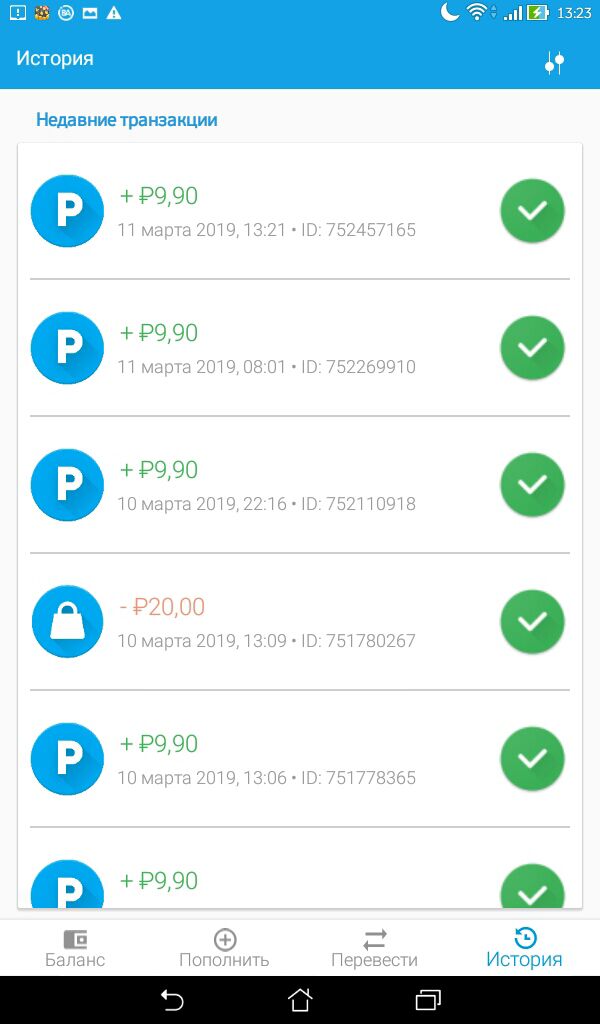Screen dimensions: 600x1024
Task: View transaction ID 752110918 details
Action: [x=300, y=485]
